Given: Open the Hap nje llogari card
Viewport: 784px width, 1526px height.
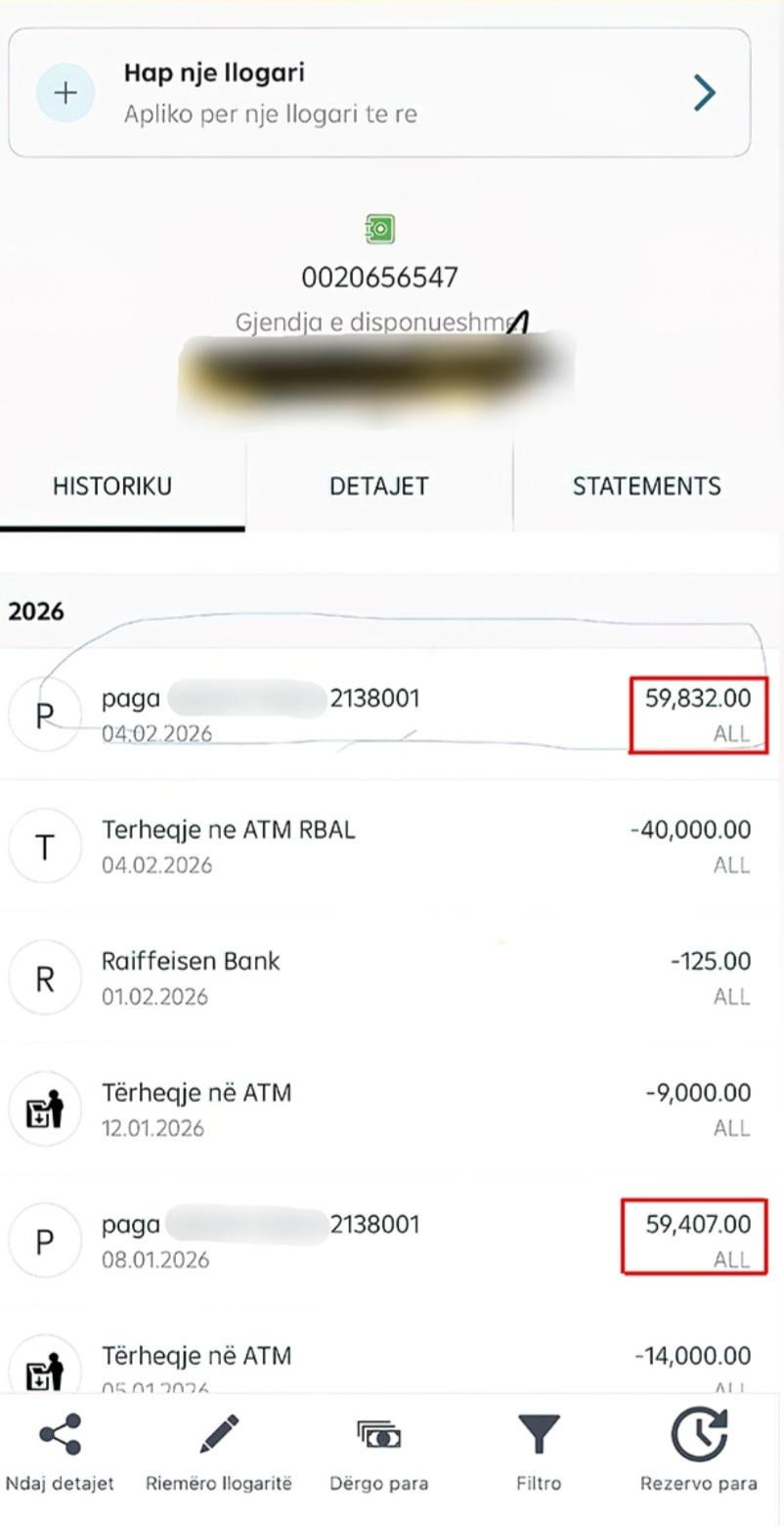Looking at the screenshot, I should click(379, 93).
